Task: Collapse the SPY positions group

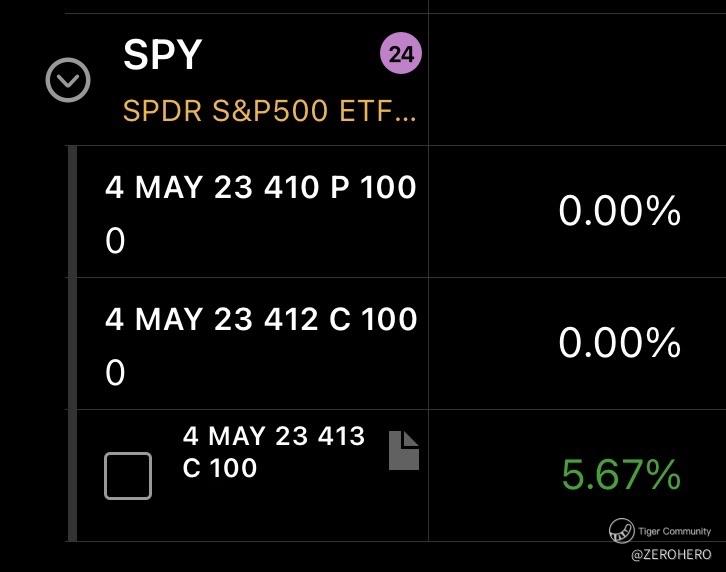Action: point(68,79)
